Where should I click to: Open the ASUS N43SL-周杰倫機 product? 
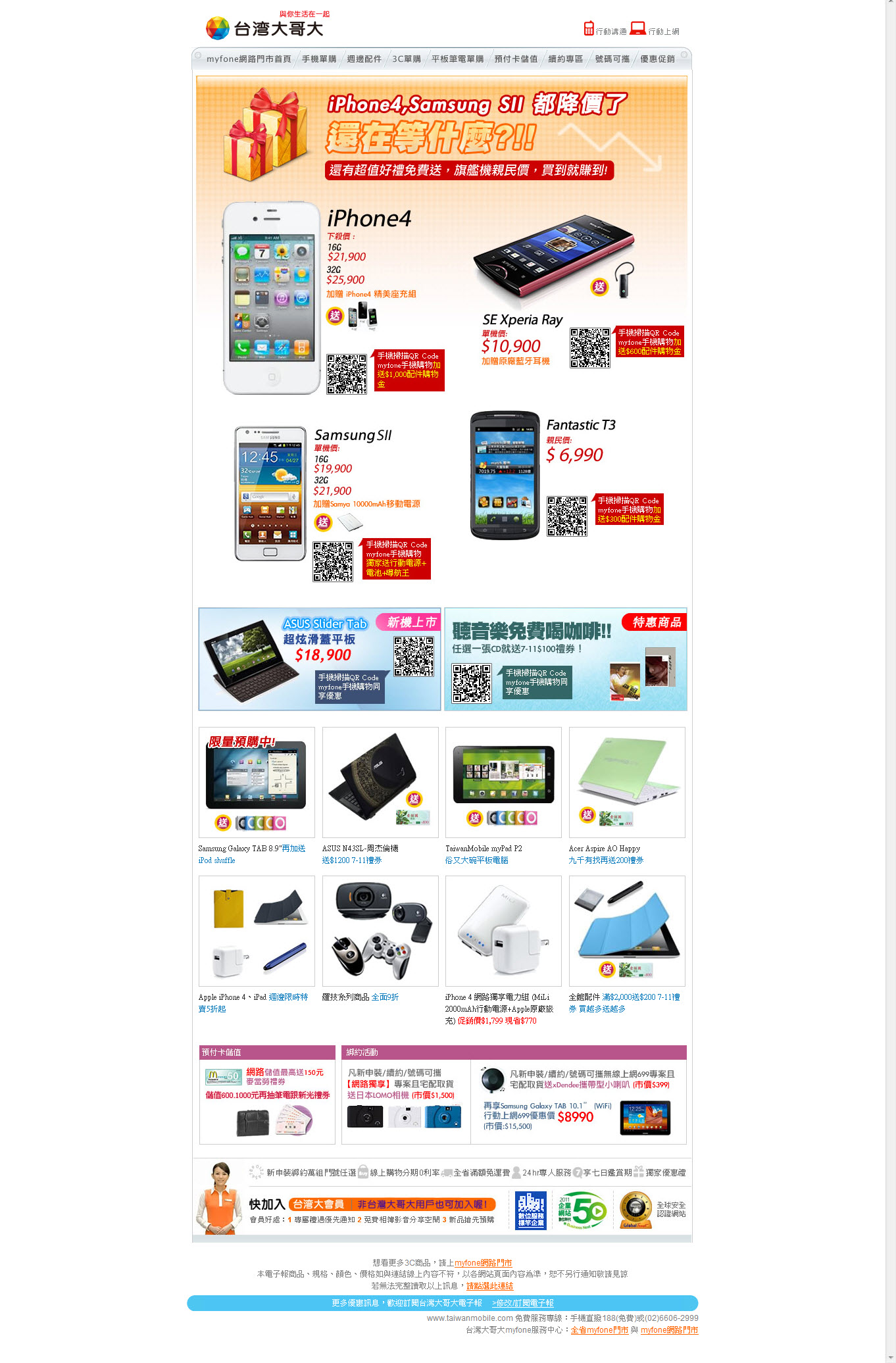(380, 782)
